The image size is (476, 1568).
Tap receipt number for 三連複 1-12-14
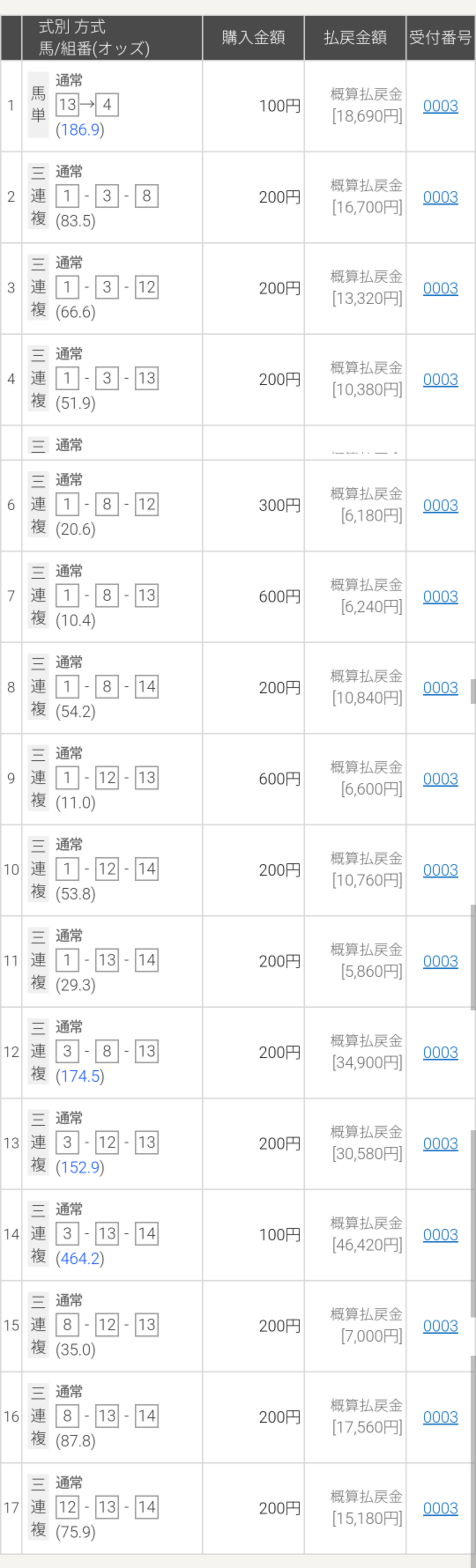tap(440, 870)
